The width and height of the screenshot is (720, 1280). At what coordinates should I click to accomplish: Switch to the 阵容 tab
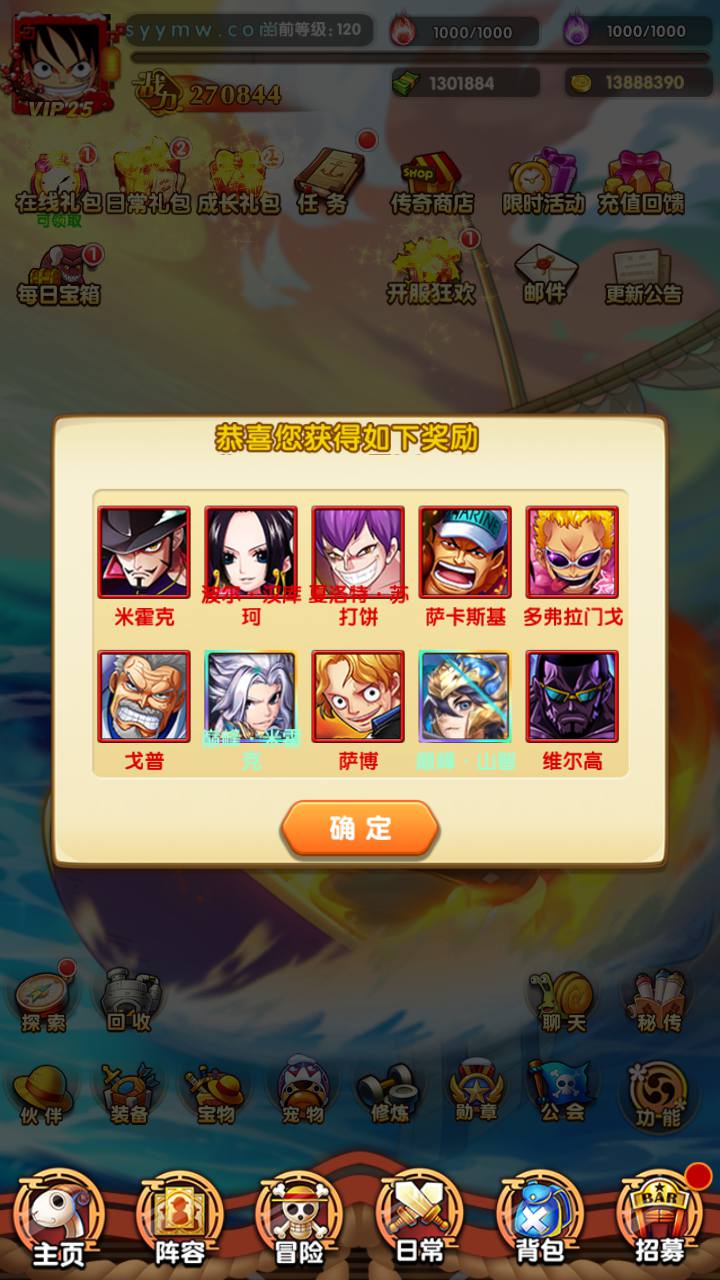click(180, 1220)
